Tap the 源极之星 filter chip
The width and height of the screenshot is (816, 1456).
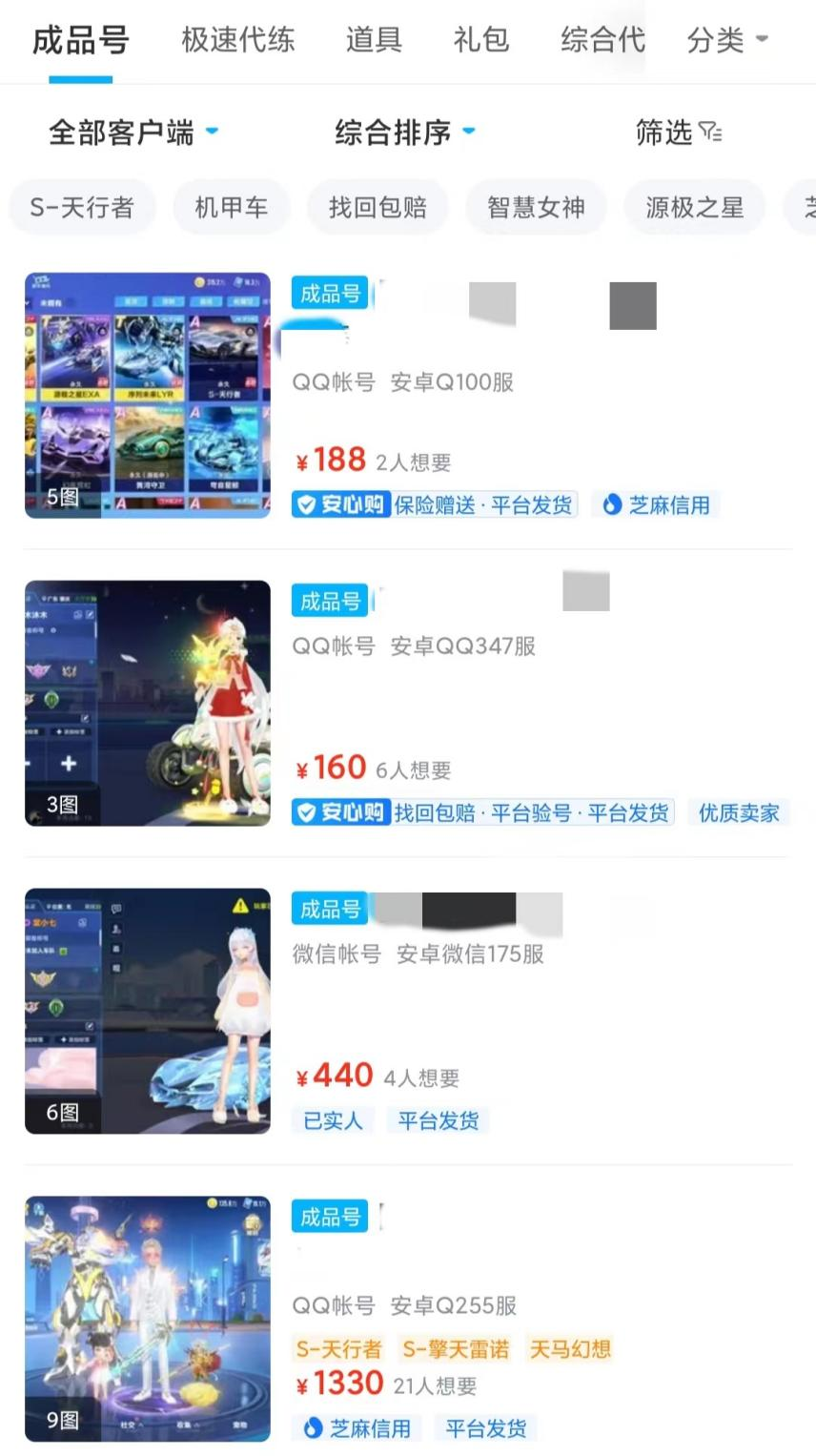[694, 207]
